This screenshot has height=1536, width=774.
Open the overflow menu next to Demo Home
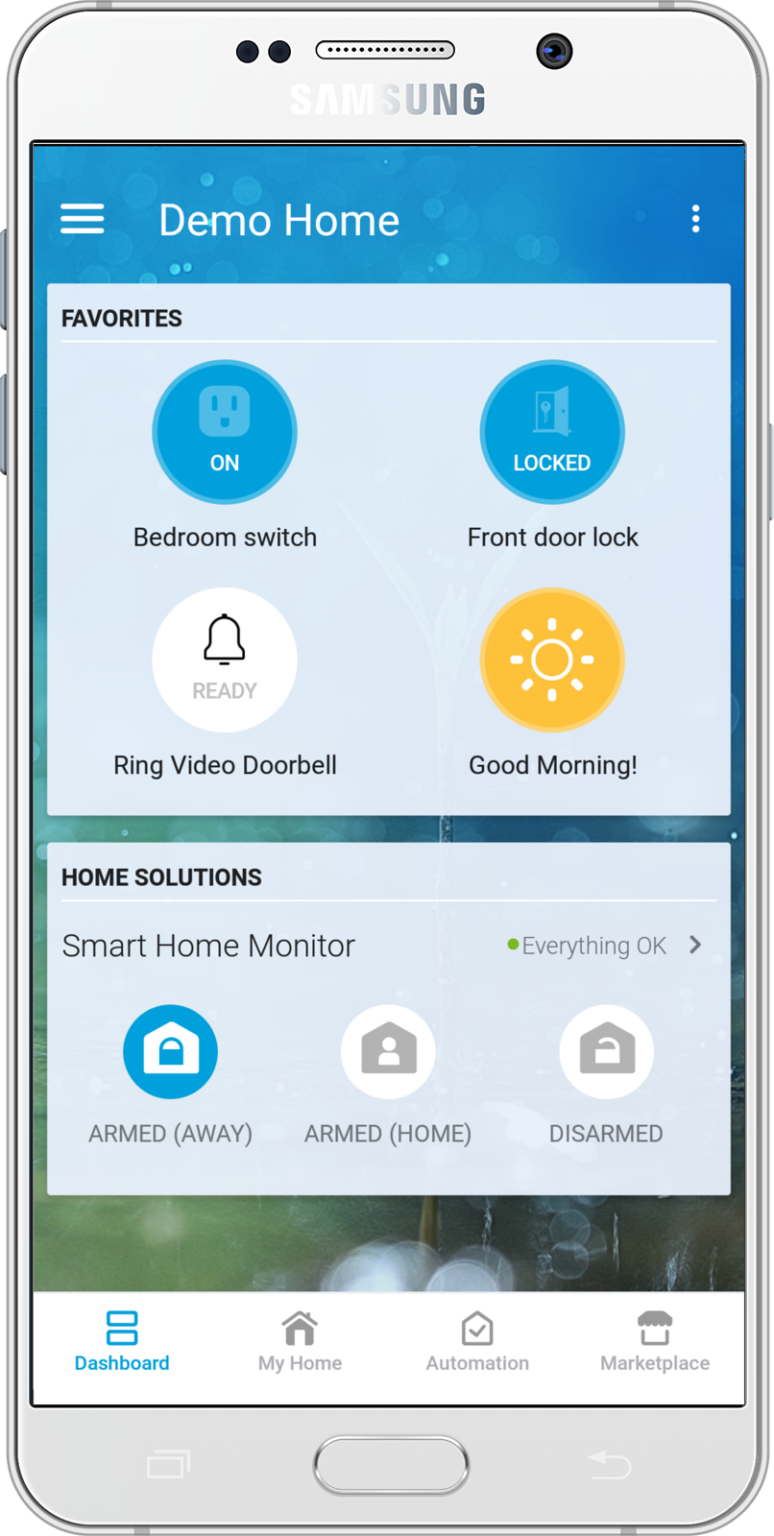click(x=696, y=219)
